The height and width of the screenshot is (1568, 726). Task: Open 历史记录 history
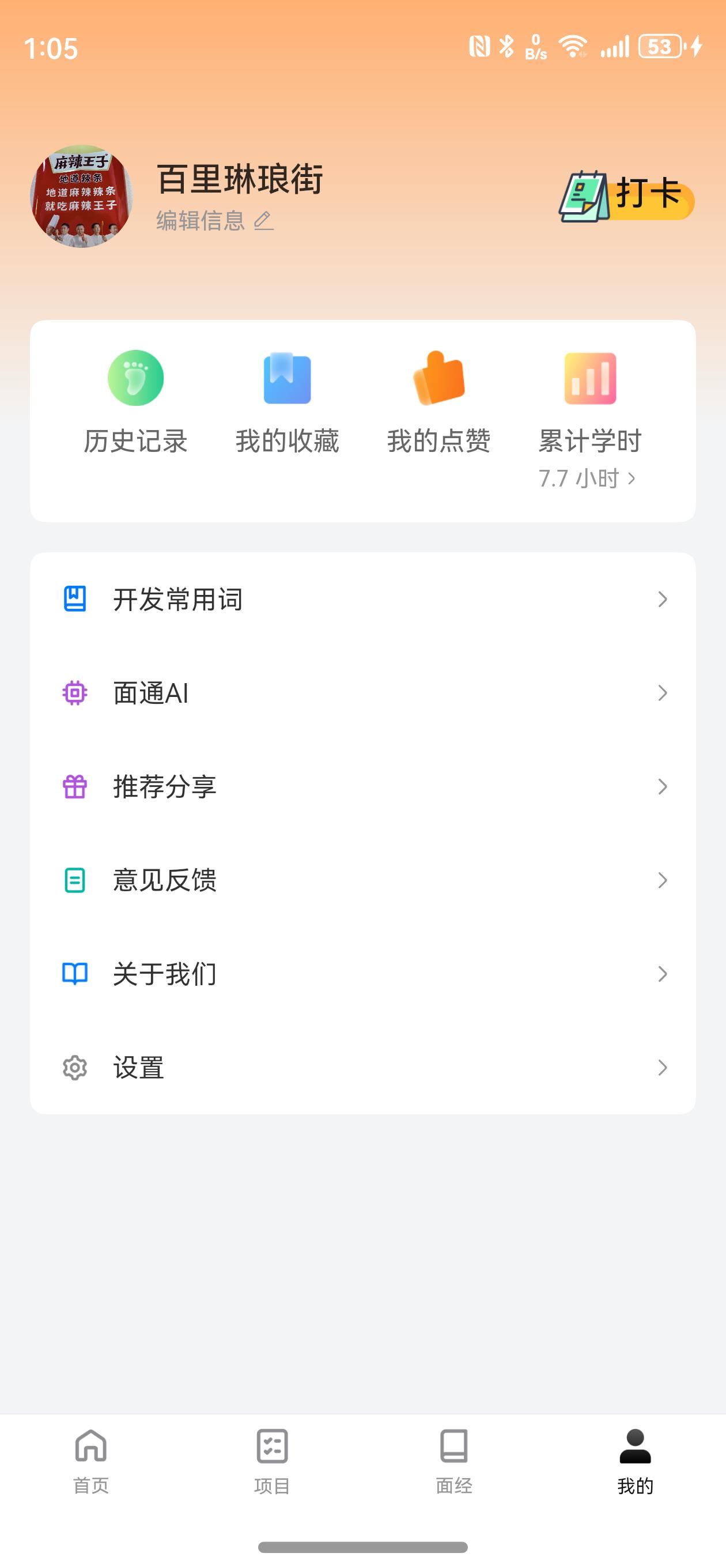pyautogui.click(x=135, y=403)
